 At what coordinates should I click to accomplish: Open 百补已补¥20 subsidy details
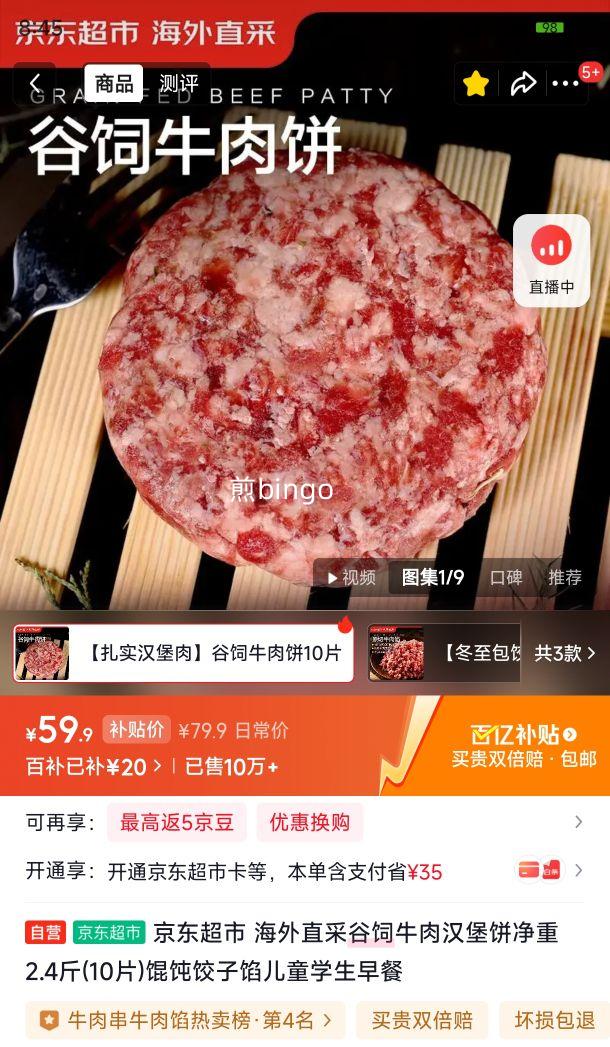pos(94,767)
